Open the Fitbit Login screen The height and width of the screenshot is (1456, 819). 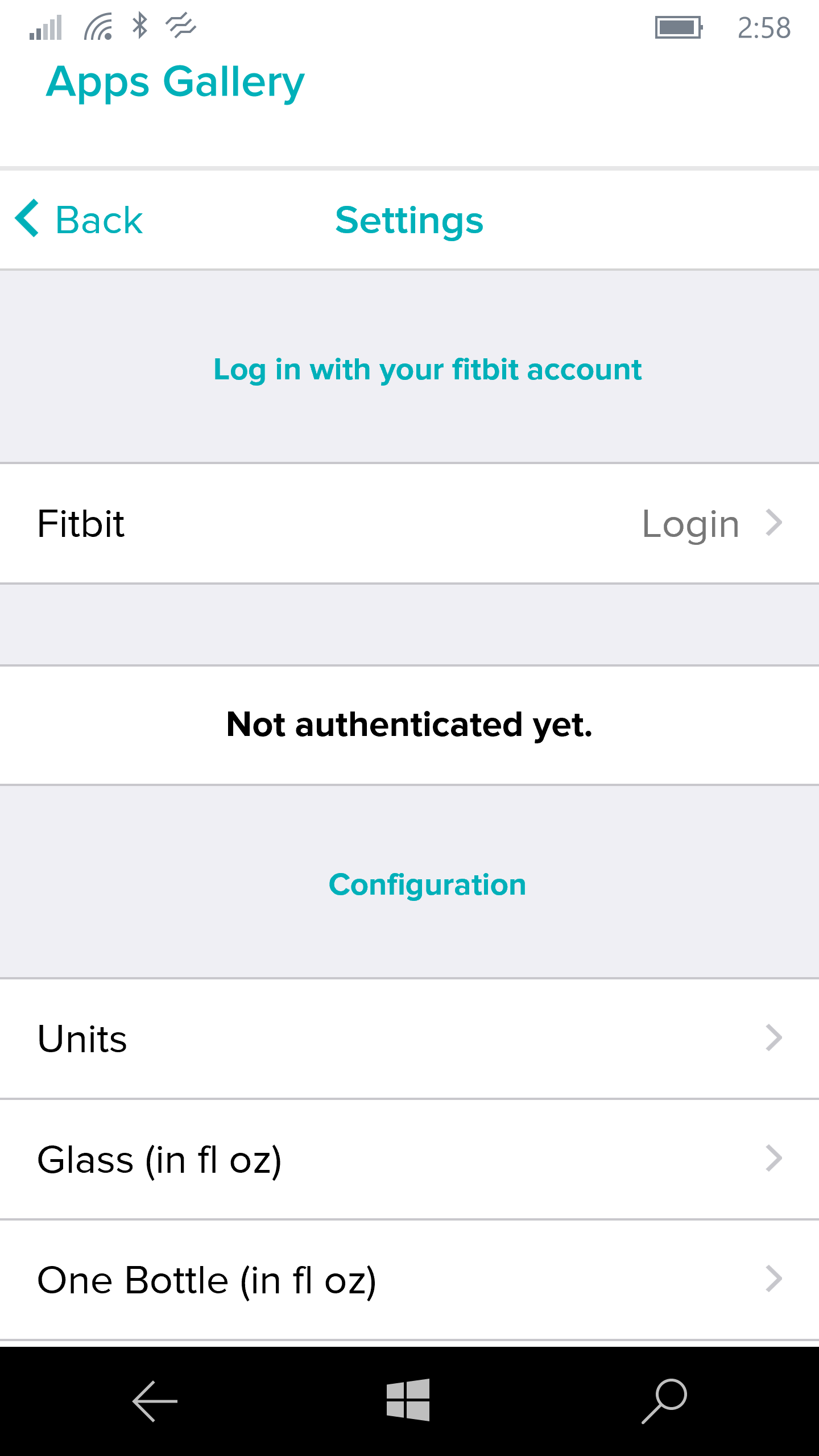[x=691, y=523]
